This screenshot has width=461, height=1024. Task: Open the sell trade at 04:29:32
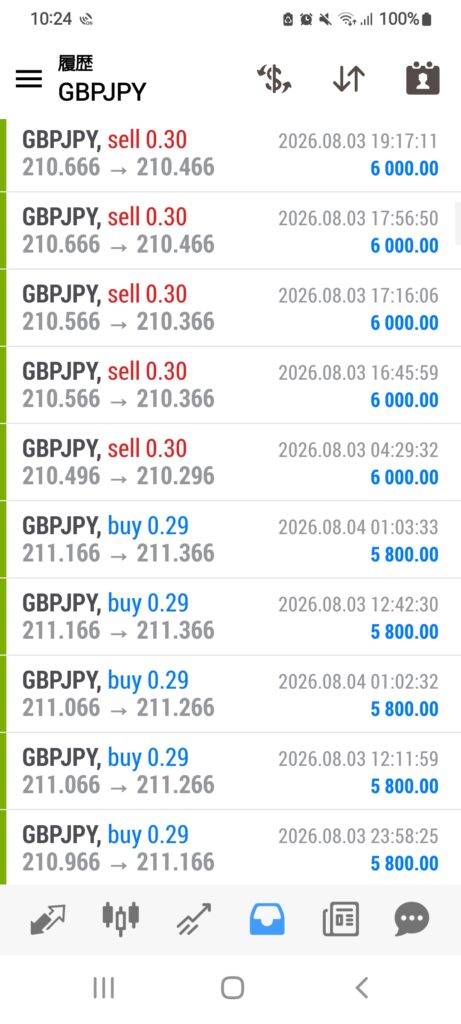(x=230, y=462)
